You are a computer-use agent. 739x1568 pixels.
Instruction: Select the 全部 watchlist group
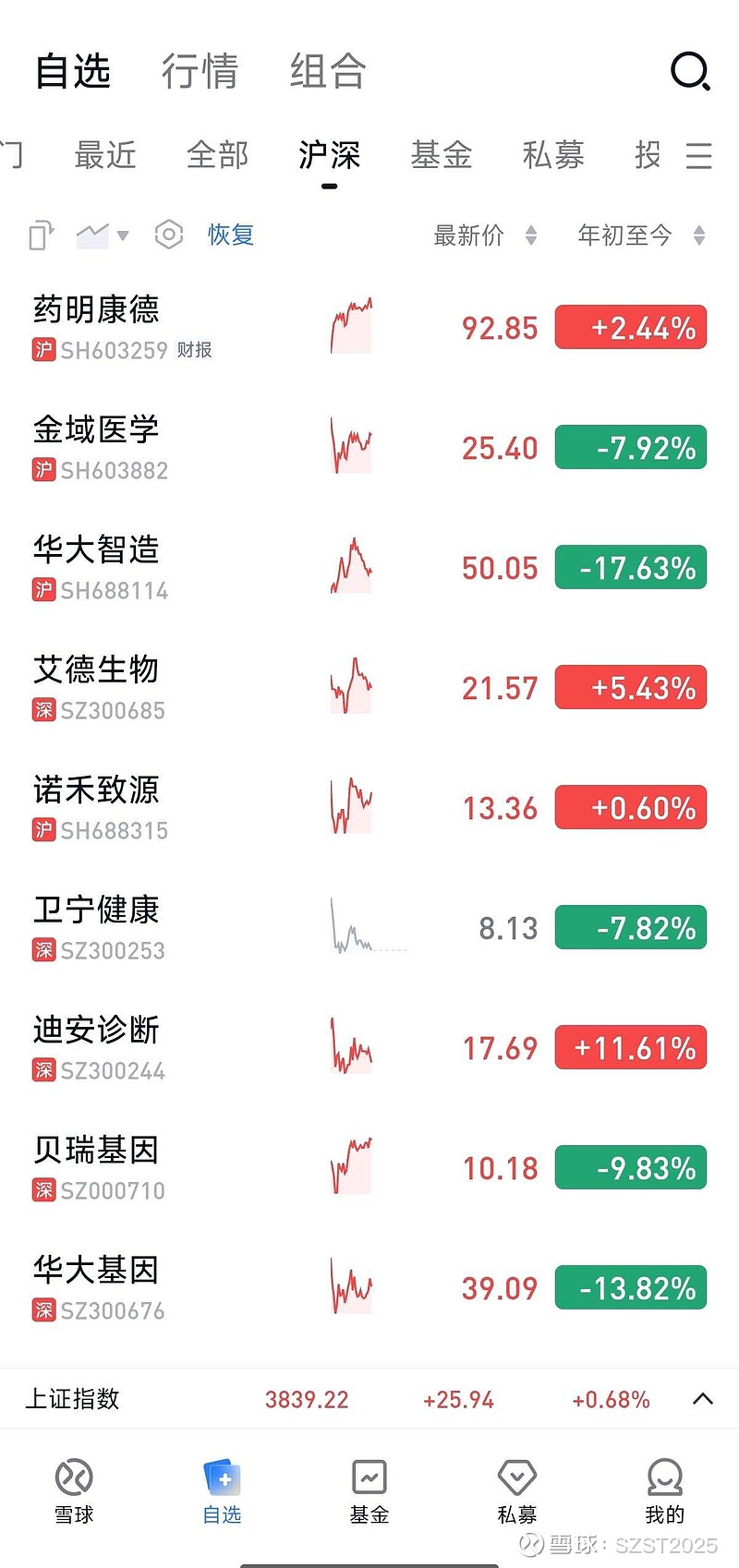[217, 155]
